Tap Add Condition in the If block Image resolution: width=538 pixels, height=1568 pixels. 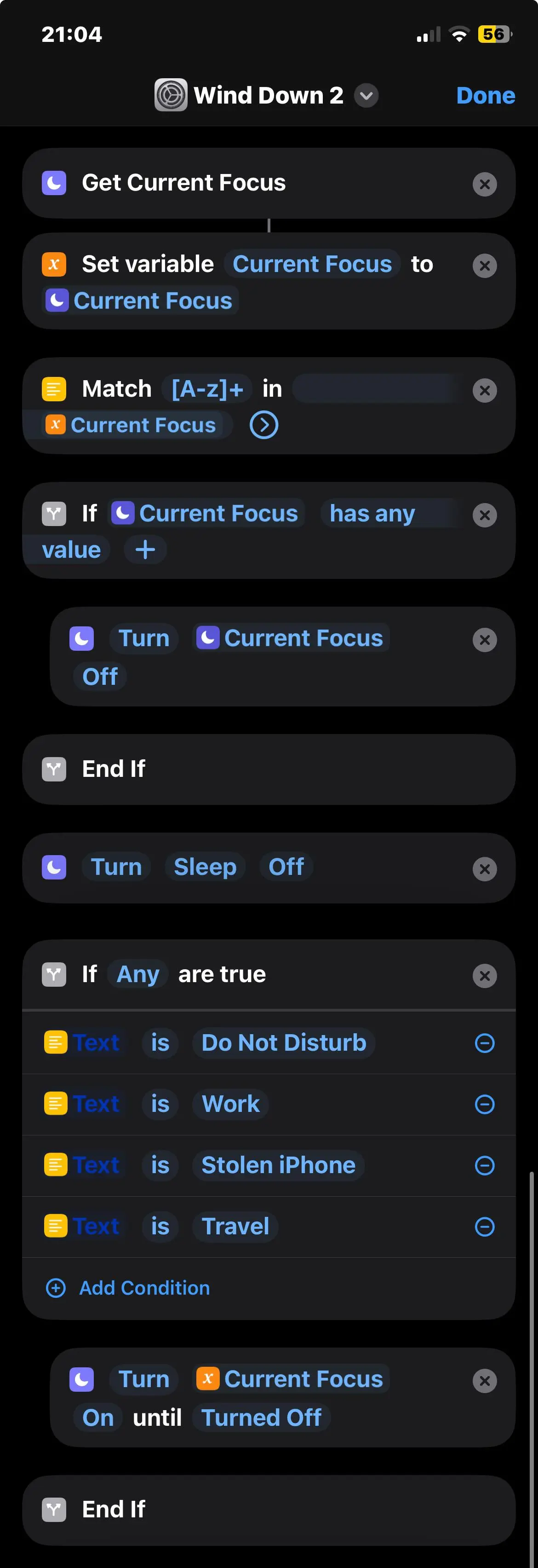(143, 1288)
